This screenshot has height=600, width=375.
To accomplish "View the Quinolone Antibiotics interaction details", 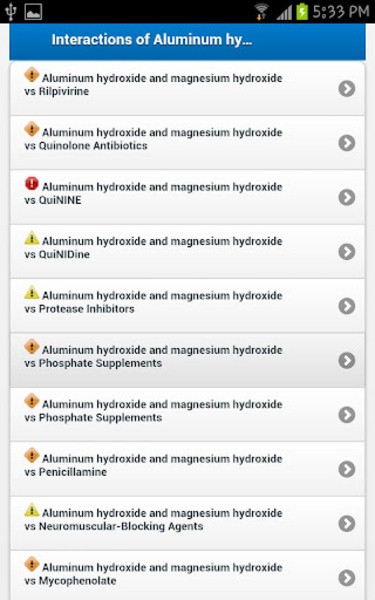I will pyautogui.click(x=187, y=143).
